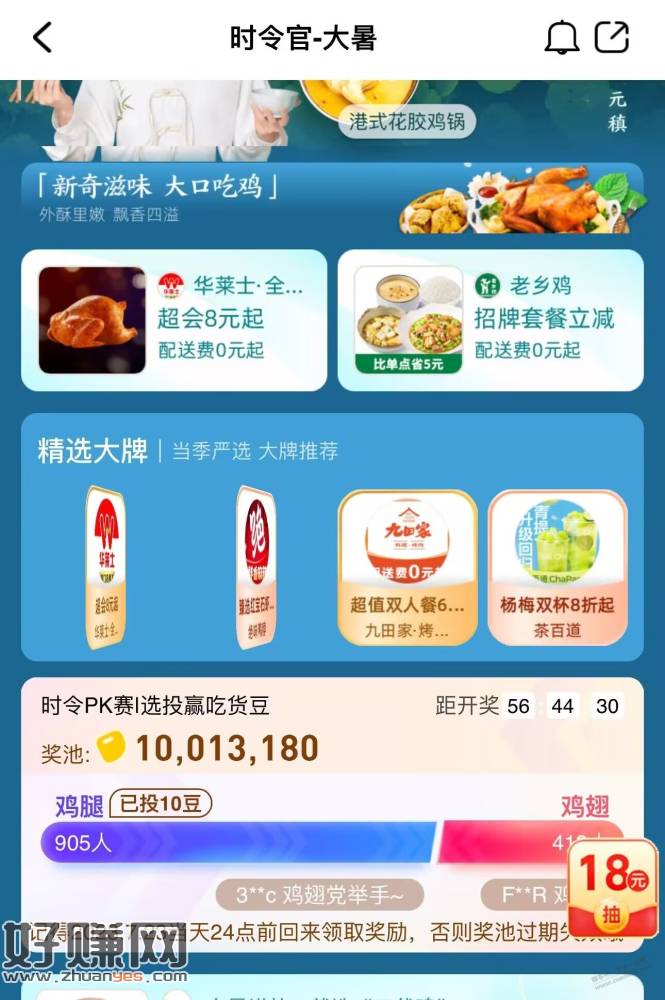The height and width of the screenshot is (1000, 665).
Task: Vote for 鸡腿 in the PK bar
Action: (237, 842)
